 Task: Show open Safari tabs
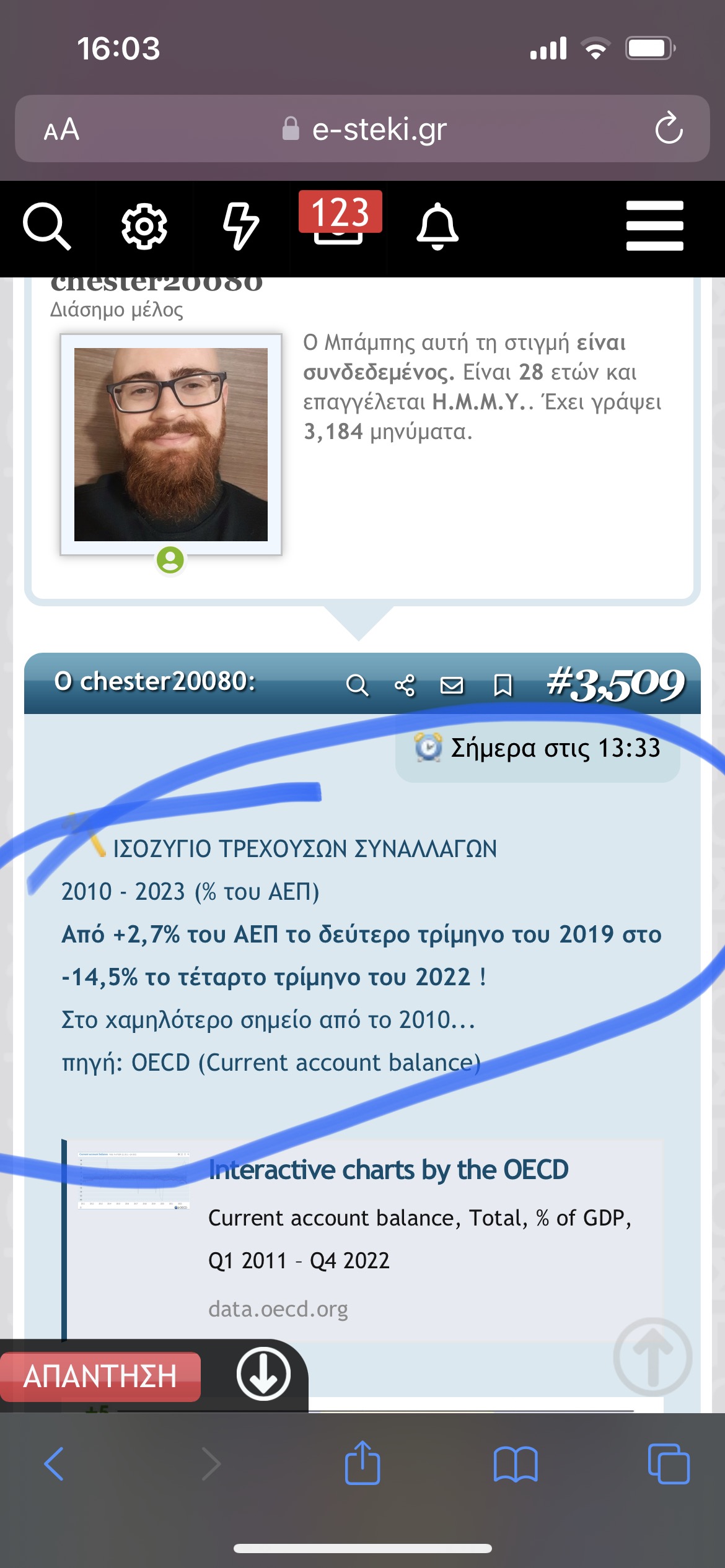coord(668,1464)
